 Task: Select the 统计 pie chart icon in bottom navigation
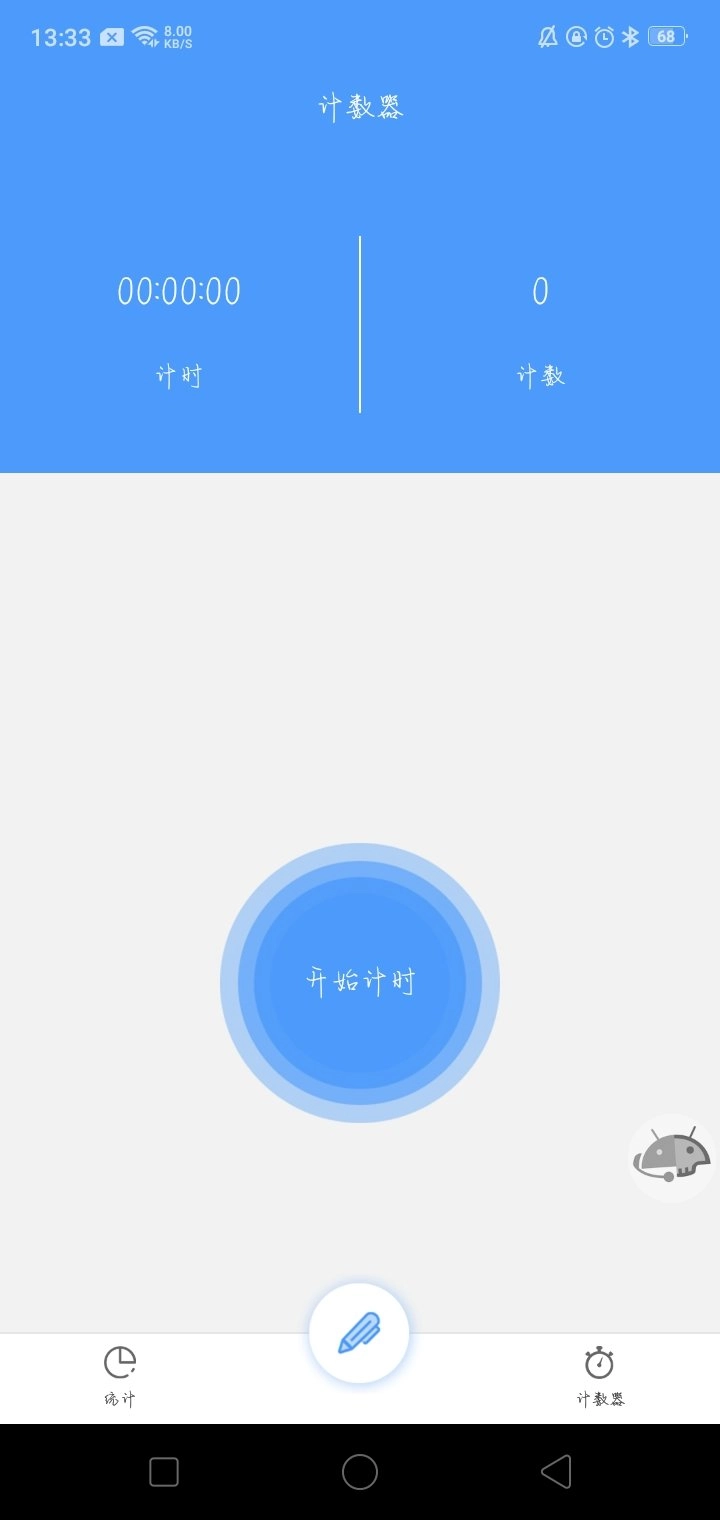[x=118, y=1360]
